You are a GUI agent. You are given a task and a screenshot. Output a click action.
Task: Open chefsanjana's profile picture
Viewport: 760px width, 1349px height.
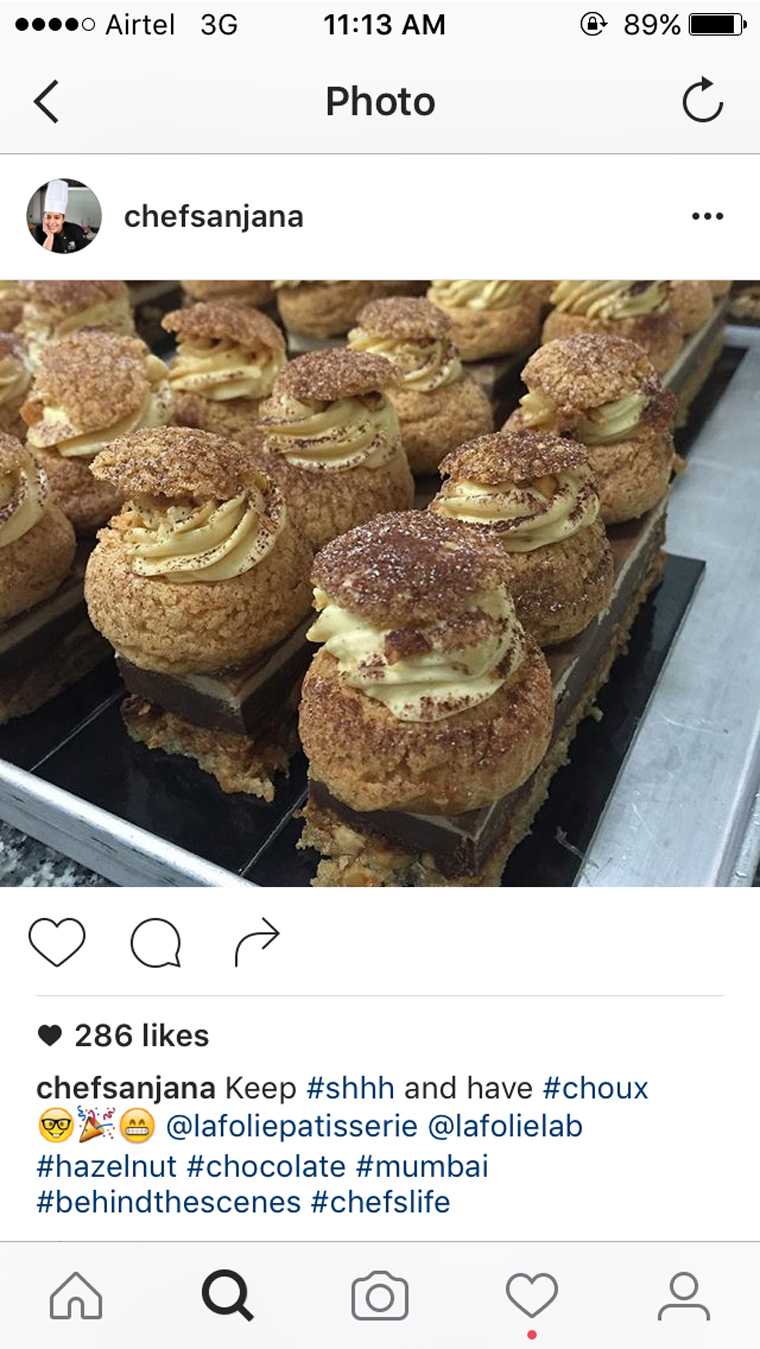coord(64,216)
